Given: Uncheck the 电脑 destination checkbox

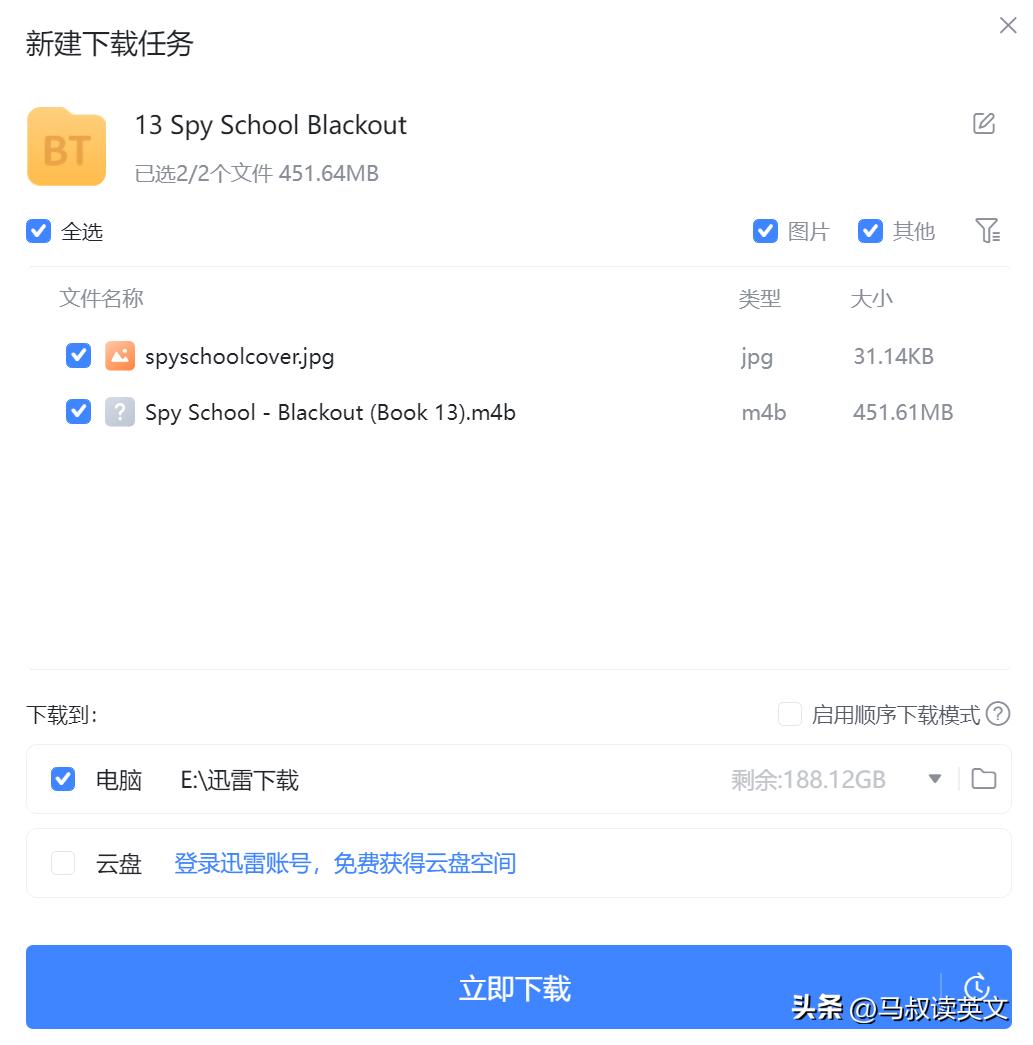Looking at the screenshot, I should [x=63, y=778].
